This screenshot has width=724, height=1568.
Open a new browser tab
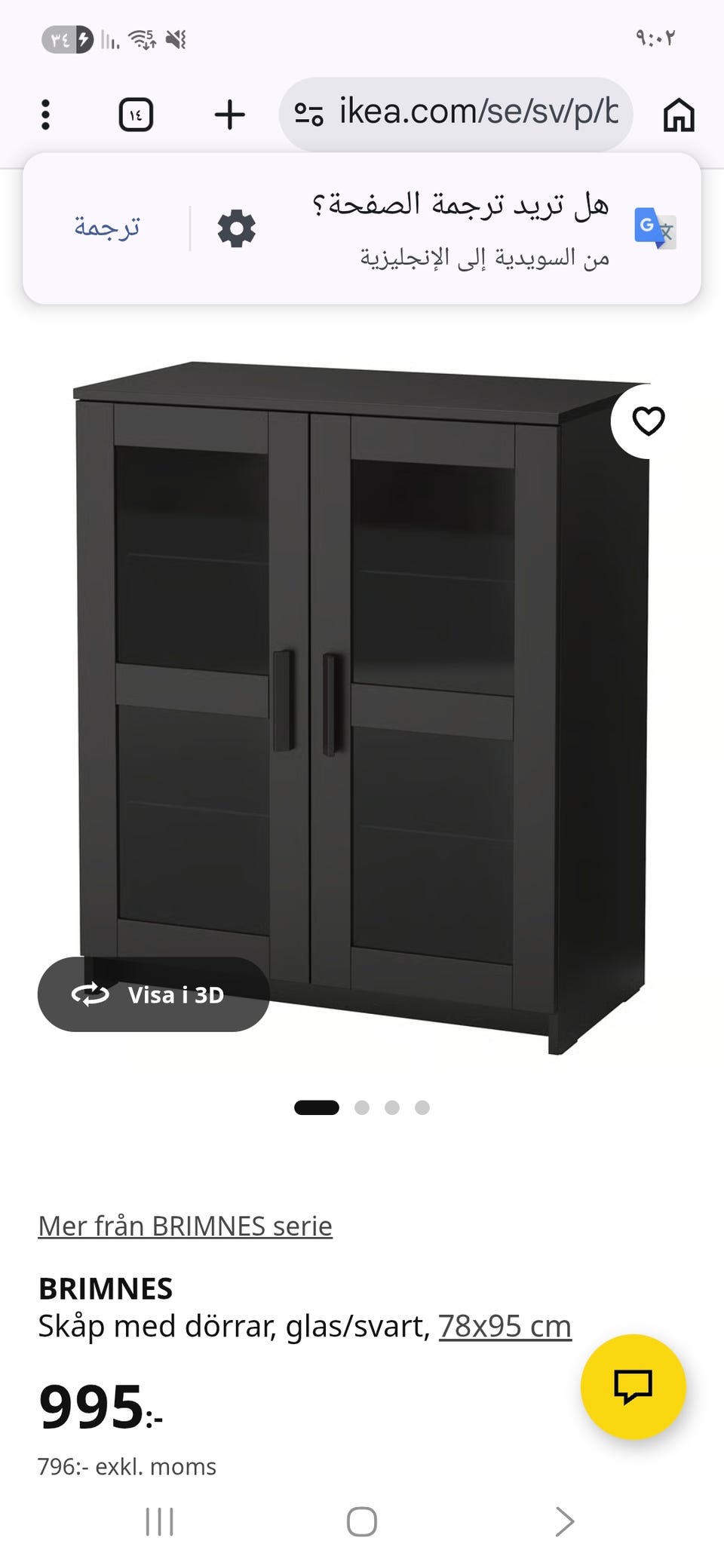click(x=229, y=115)
